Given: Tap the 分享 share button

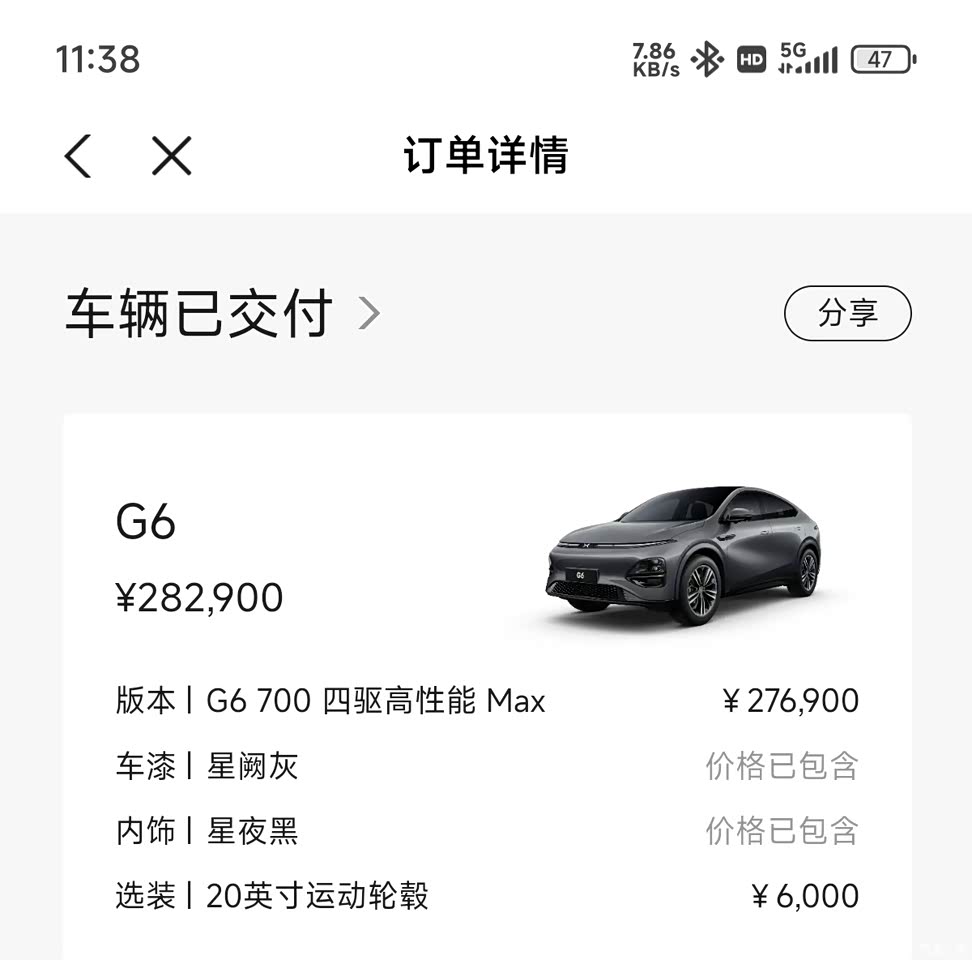Looking at the screenshot, I should pos(847,314).
